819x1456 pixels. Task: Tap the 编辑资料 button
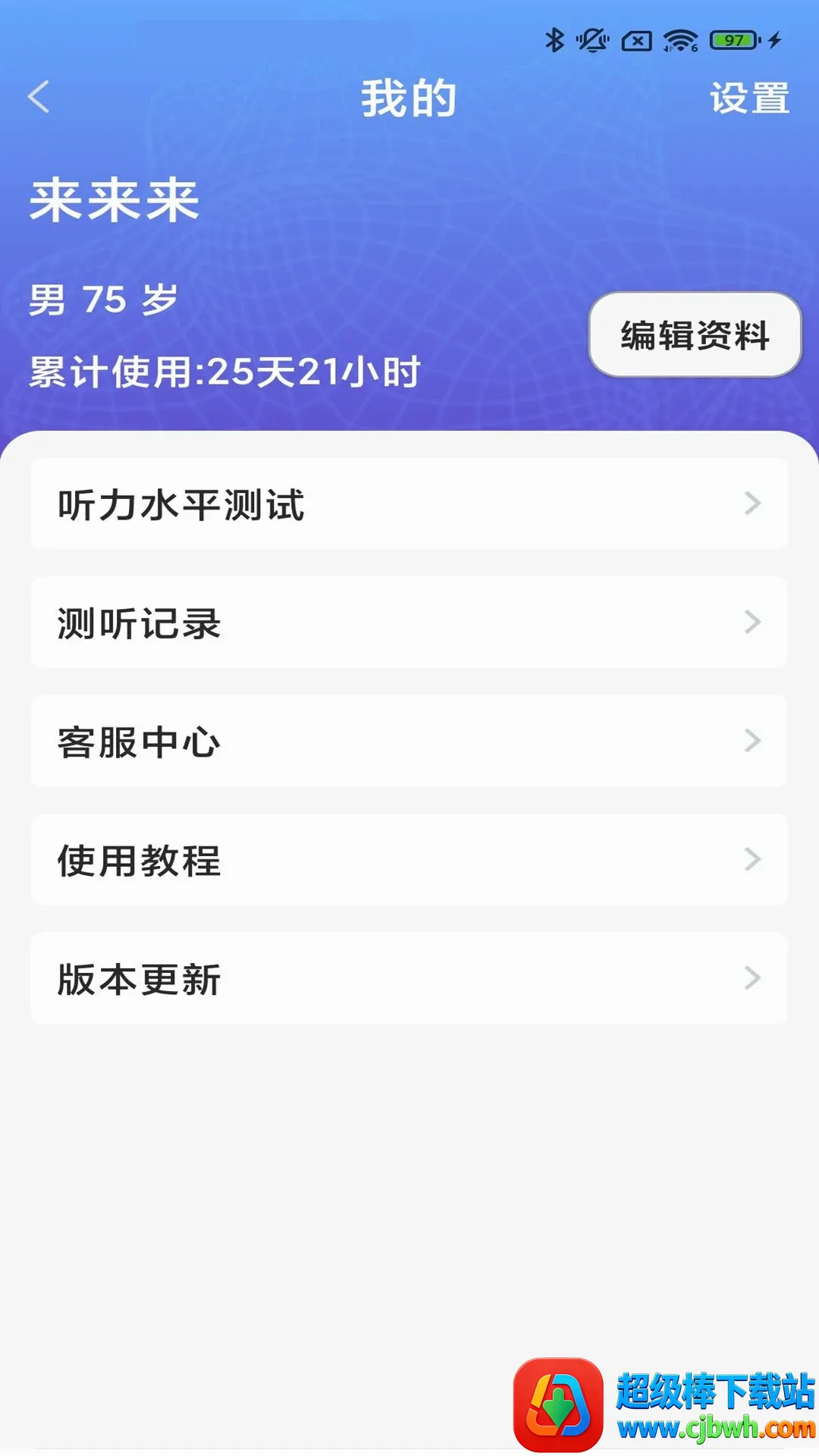695,334
